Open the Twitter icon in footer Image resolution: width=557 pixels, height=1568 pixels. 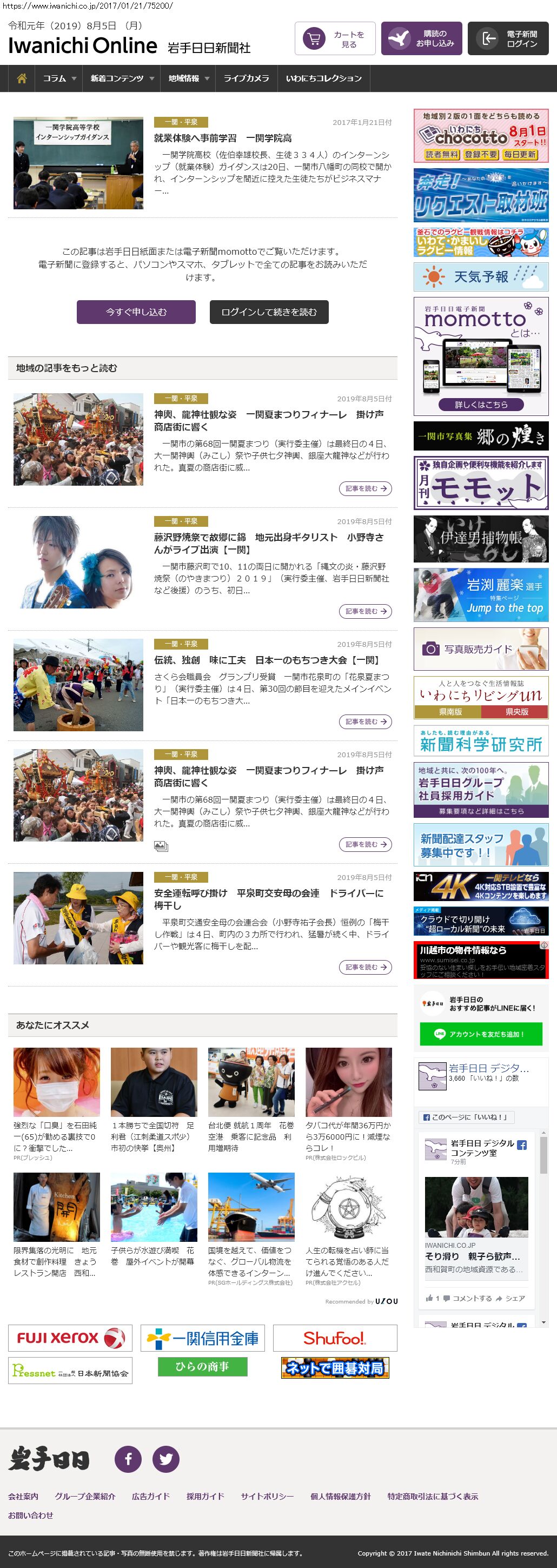165,1458
